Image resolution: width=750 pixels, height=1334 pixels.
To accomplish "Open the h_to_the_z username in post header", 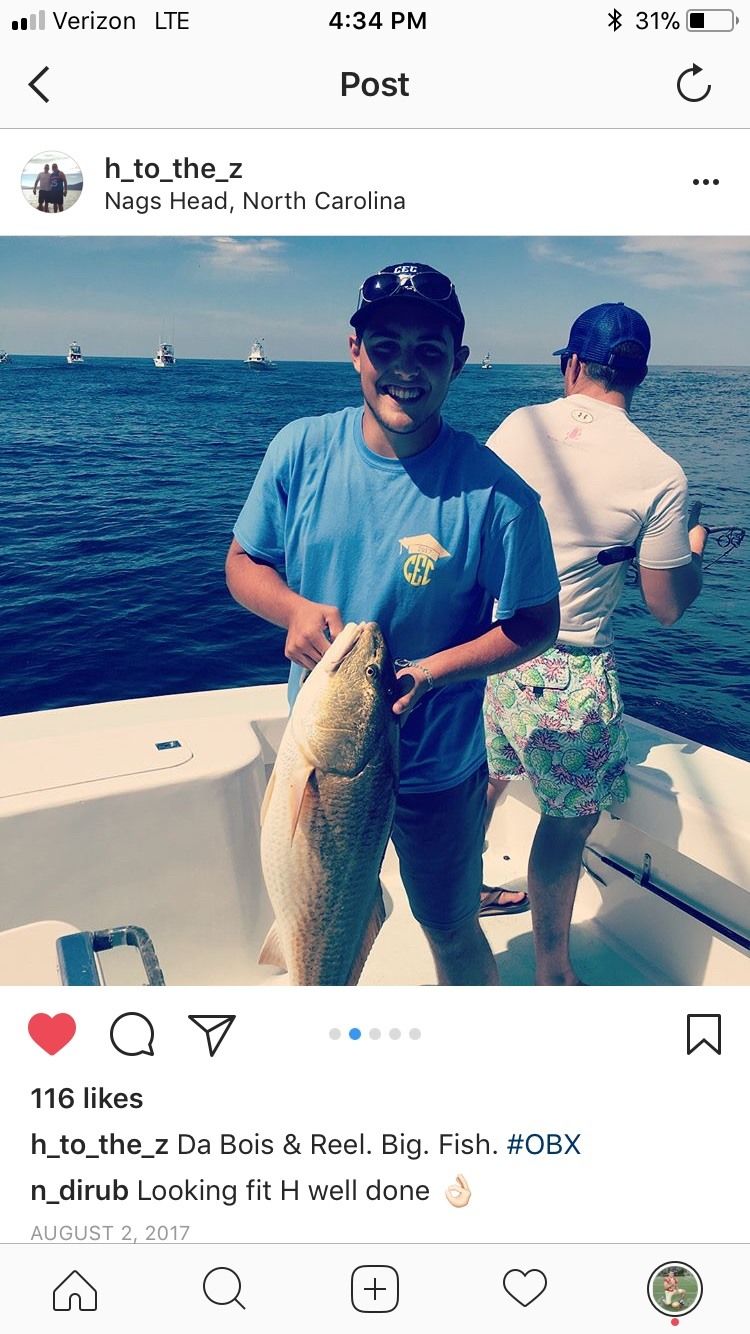I will point(174,168).
